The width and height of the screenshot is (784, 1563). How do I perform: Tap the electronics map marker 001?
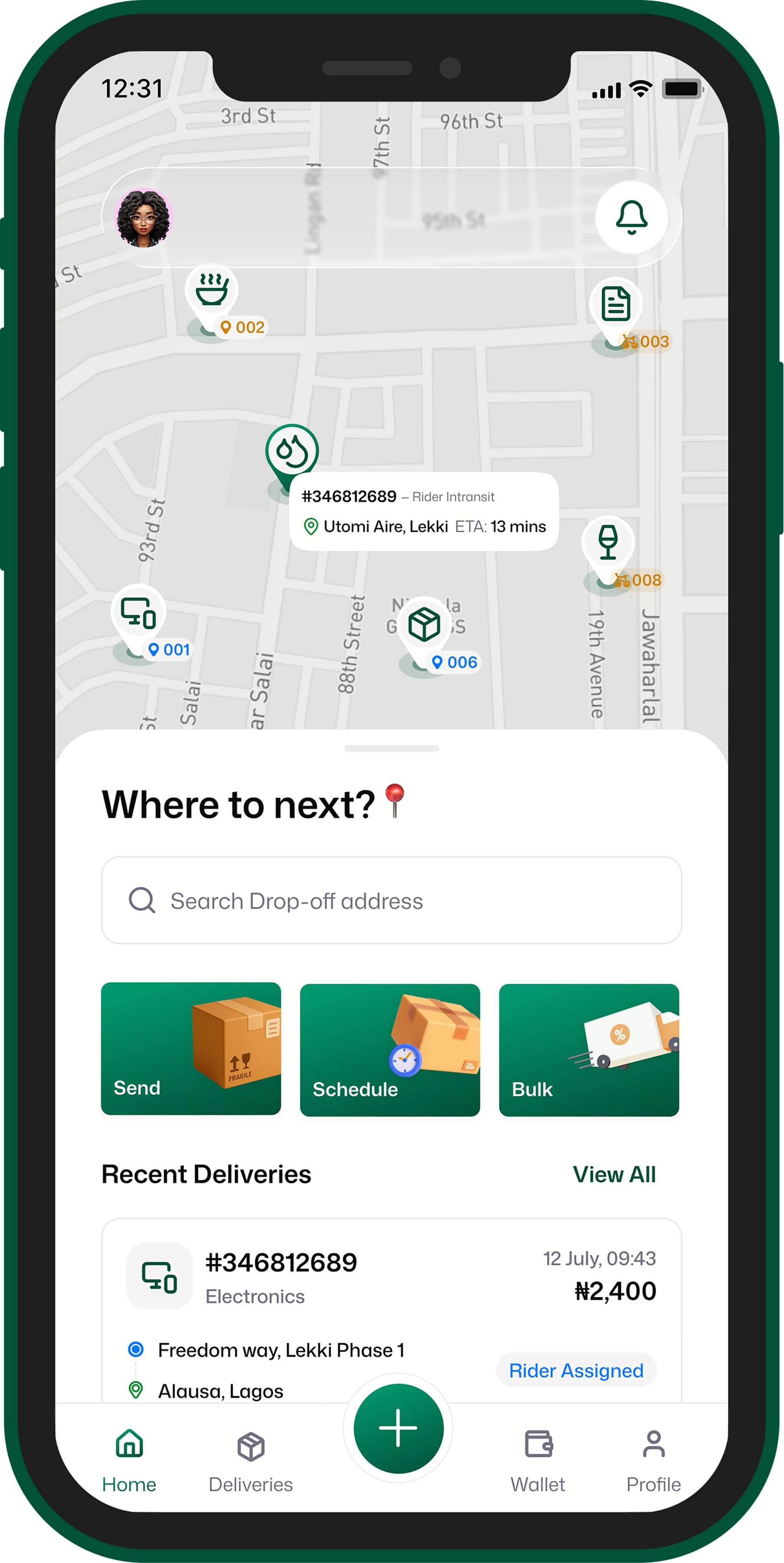pos(138,613)
